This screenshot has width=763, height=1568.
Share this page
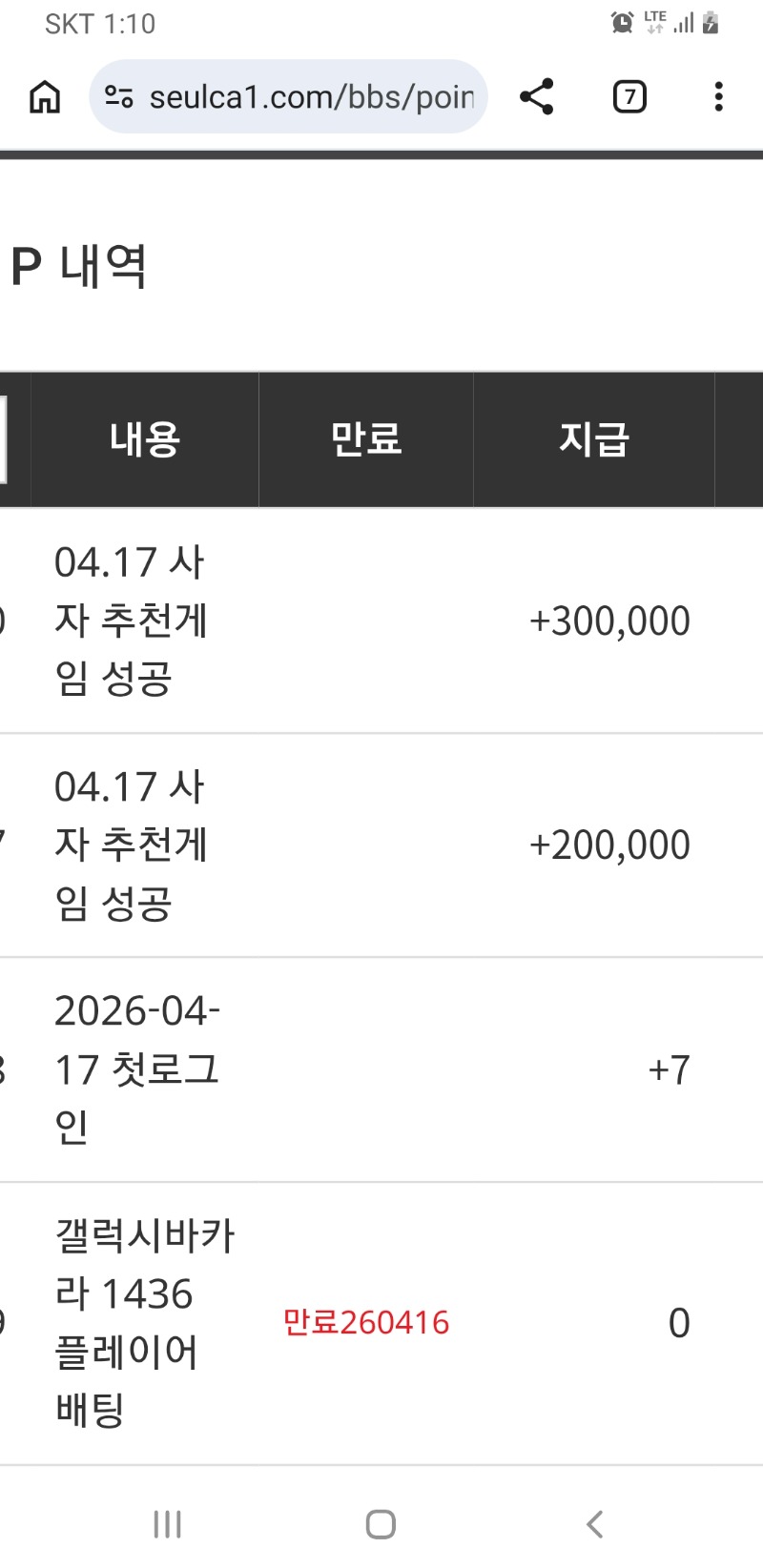coord(537,96)
